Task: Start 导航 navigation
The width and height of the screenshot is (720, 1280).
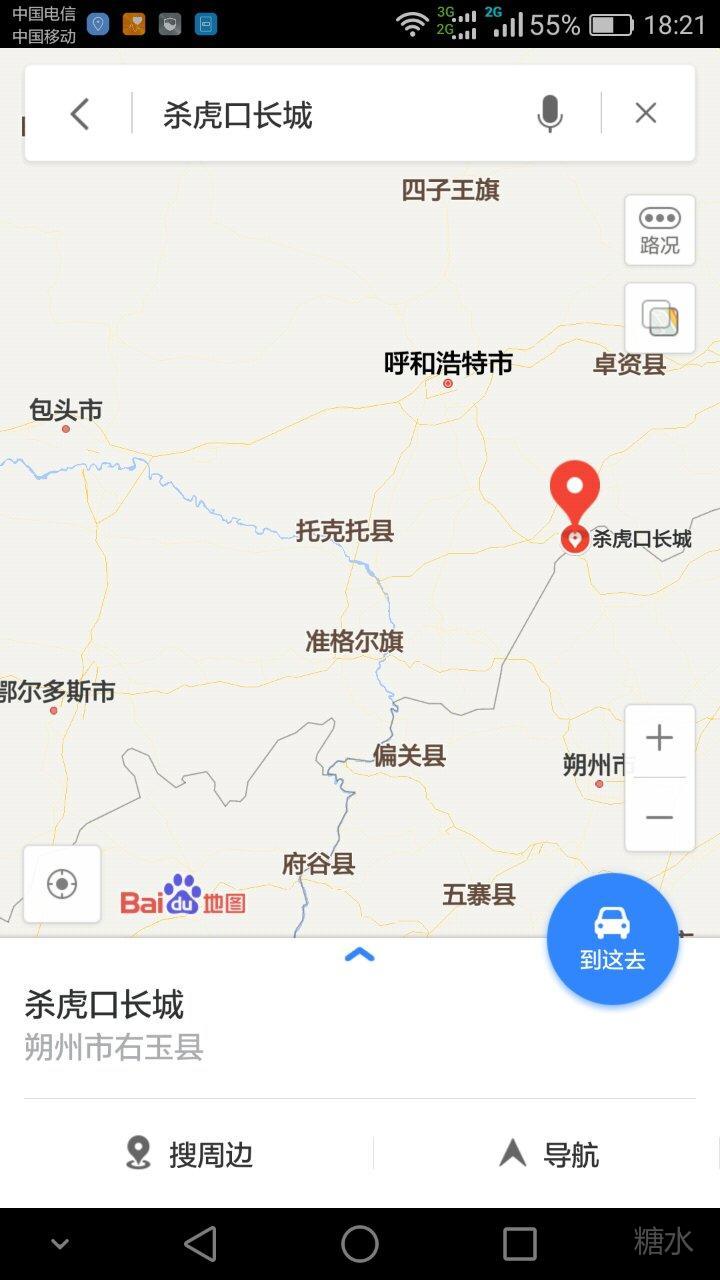Action: click(548, 1154)
